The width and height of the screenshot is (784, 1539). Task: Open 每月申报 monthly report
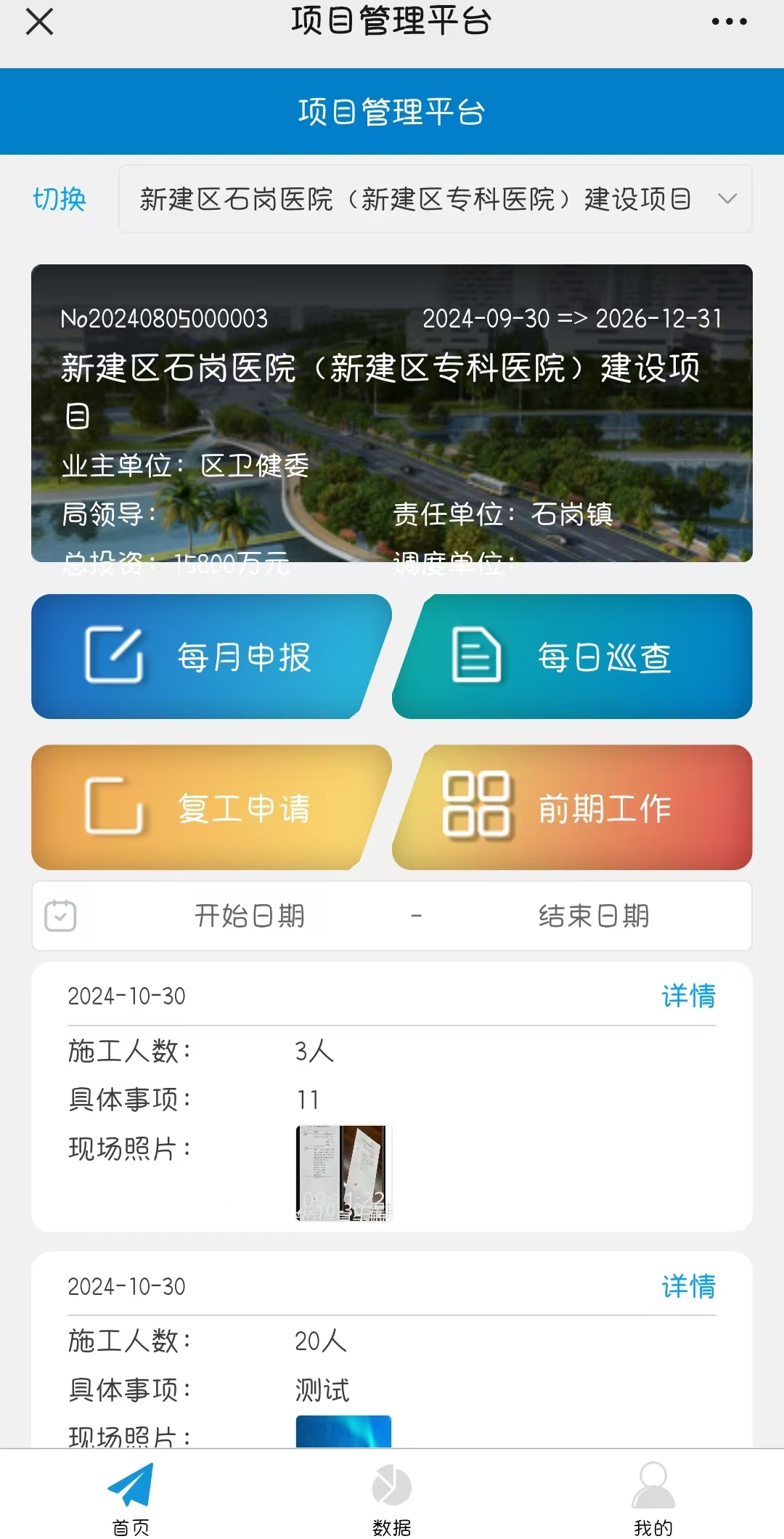click(x=211, y=657)
